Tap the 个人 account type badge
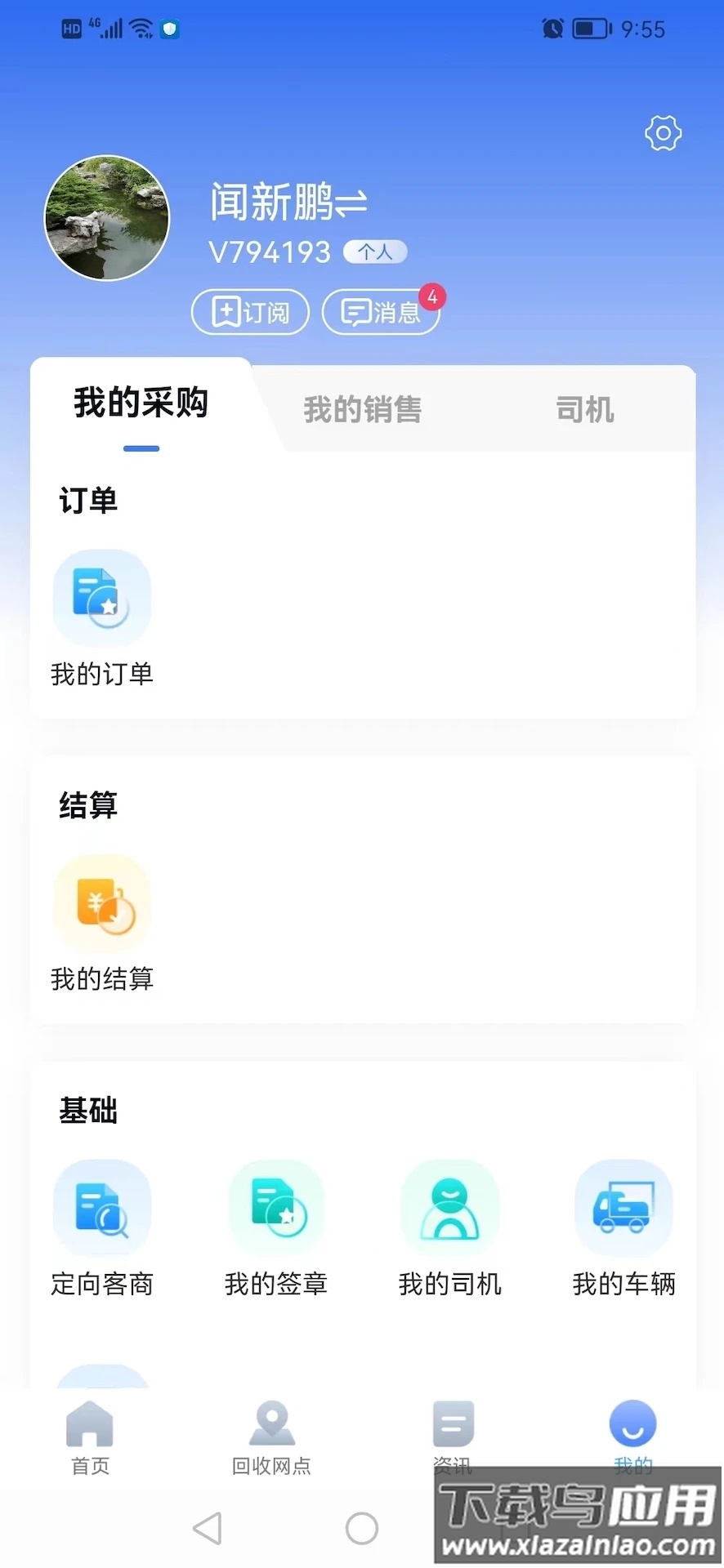724x1568 pixels. 374,252
